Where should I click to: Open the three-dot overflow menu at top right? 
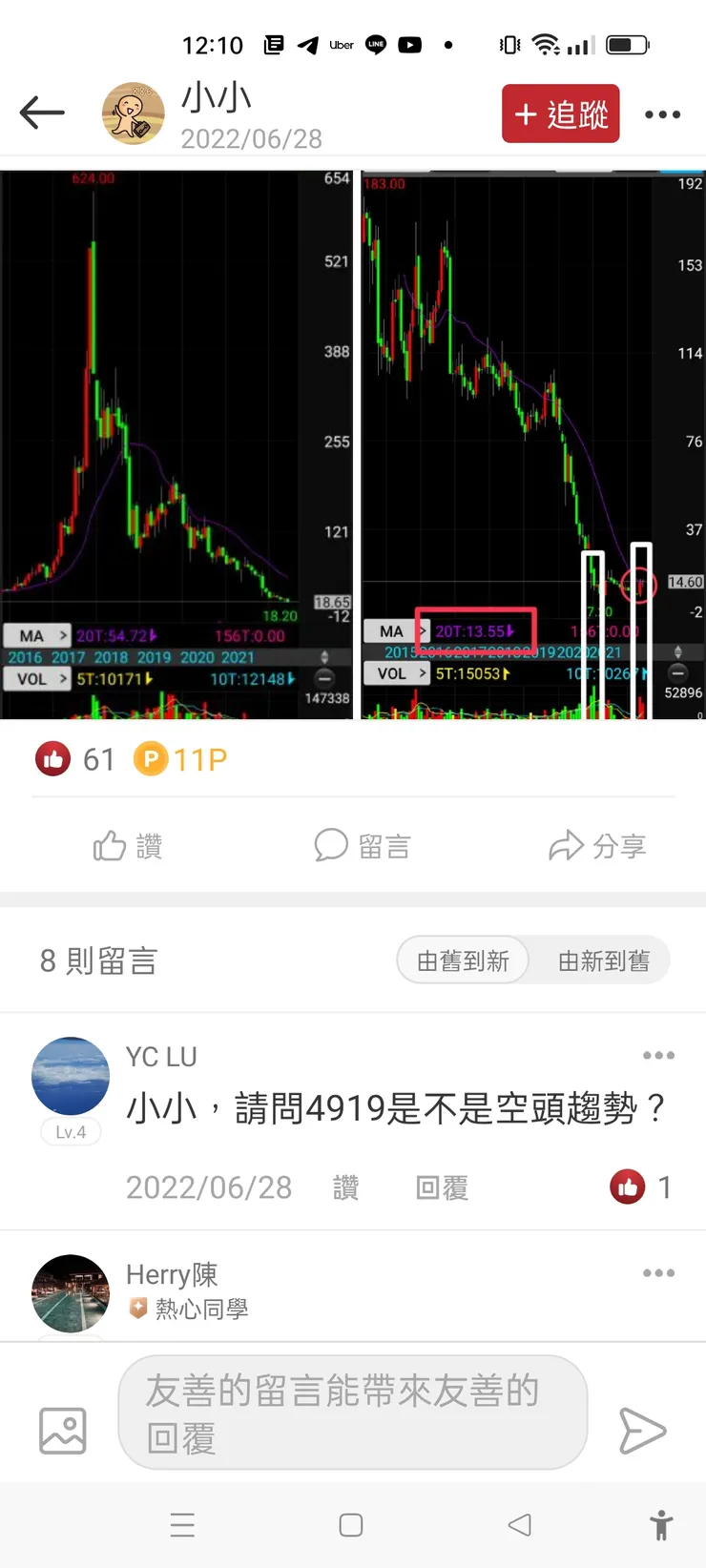click(x=662, y=112)
